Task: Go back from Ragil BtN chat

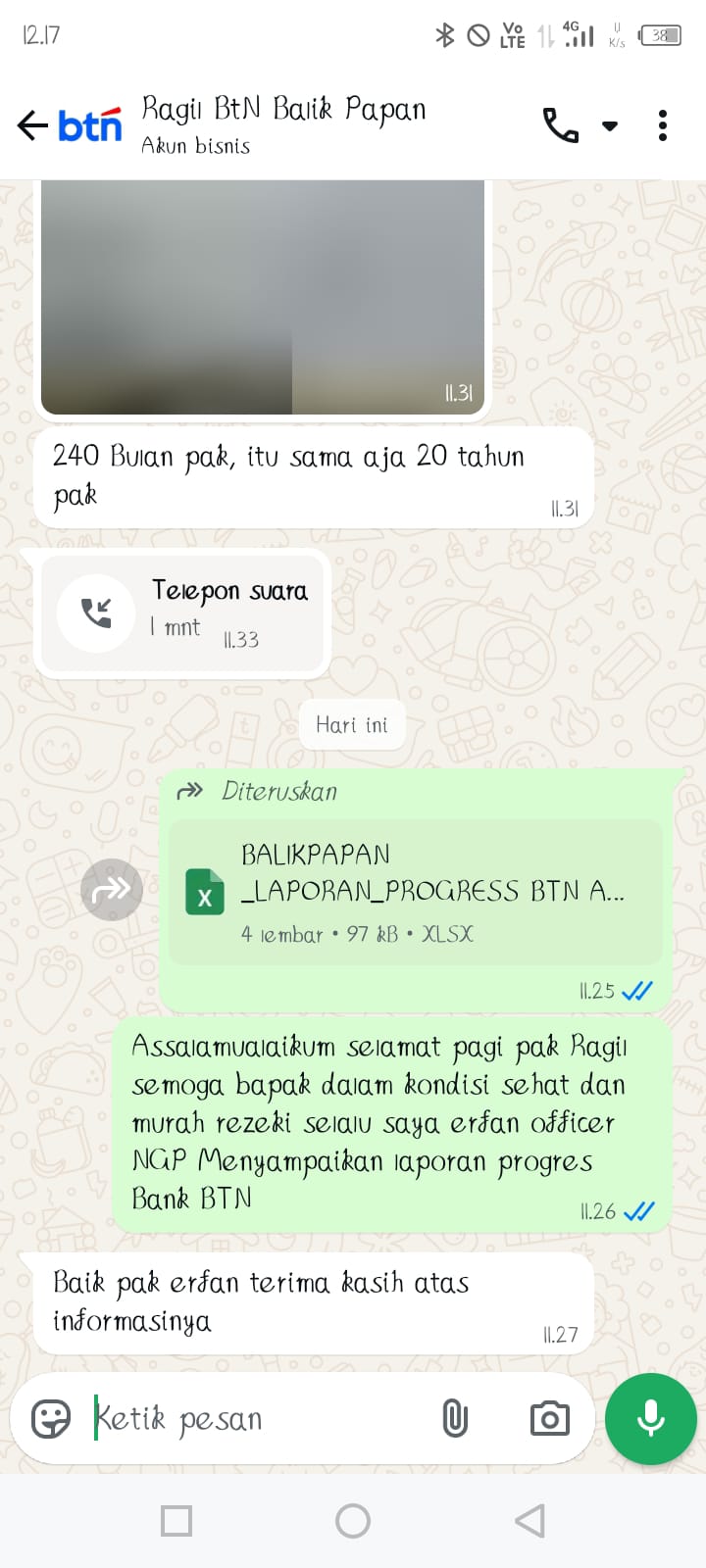Action: (x=31, y=125)
